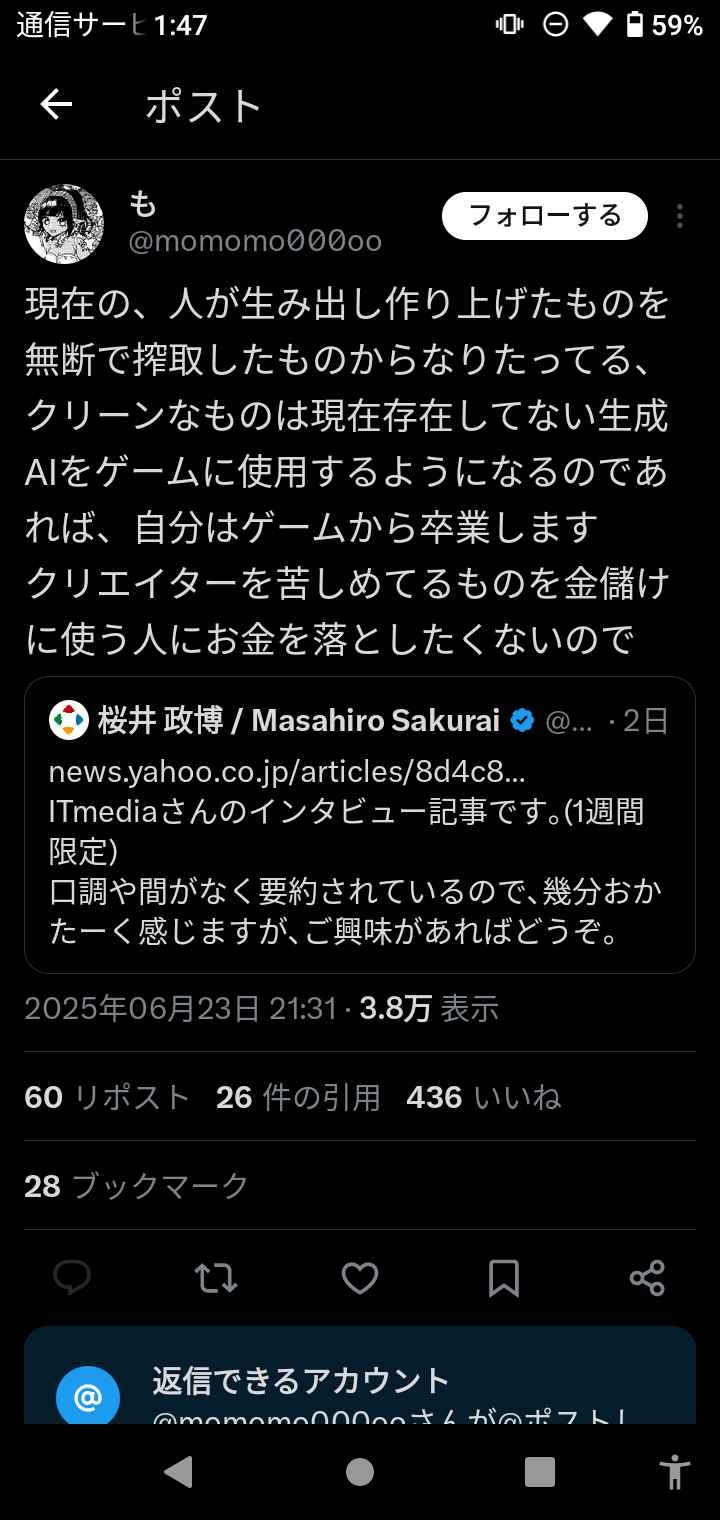View the 436 いいね likes list
Screen dimensions: 720x1520
483,1097
